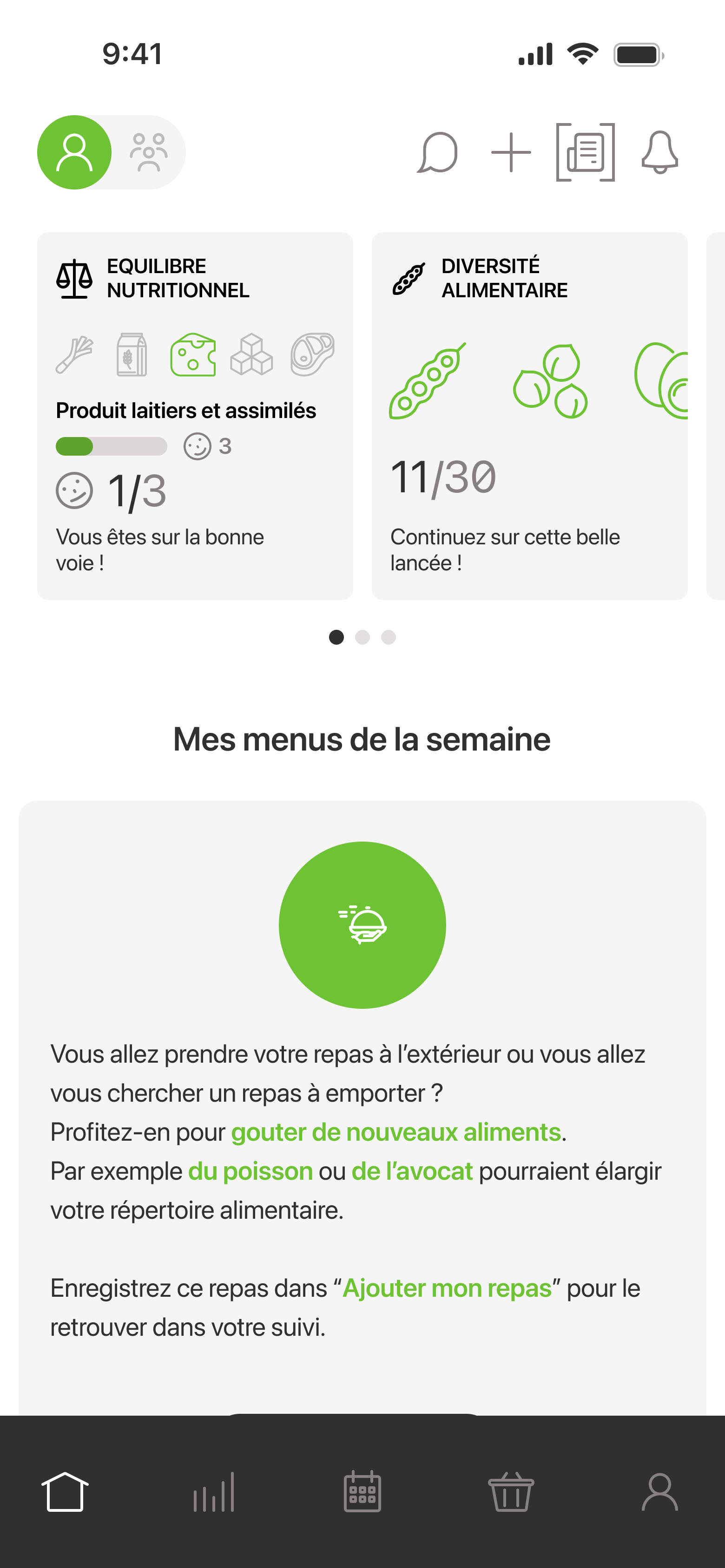Open the shopping basket tab
Image resolution: width=725 pixels, height=1568 pixels.
pos(511,1491)
